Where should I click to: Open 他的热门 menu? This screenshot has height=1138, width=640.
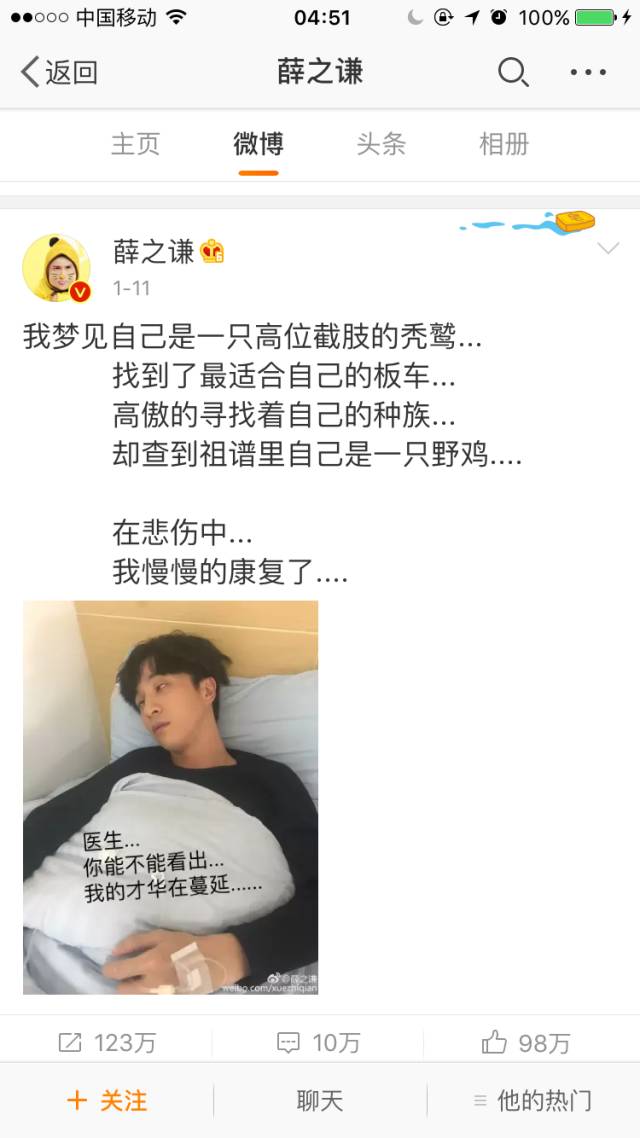(x=533, y=1101)
